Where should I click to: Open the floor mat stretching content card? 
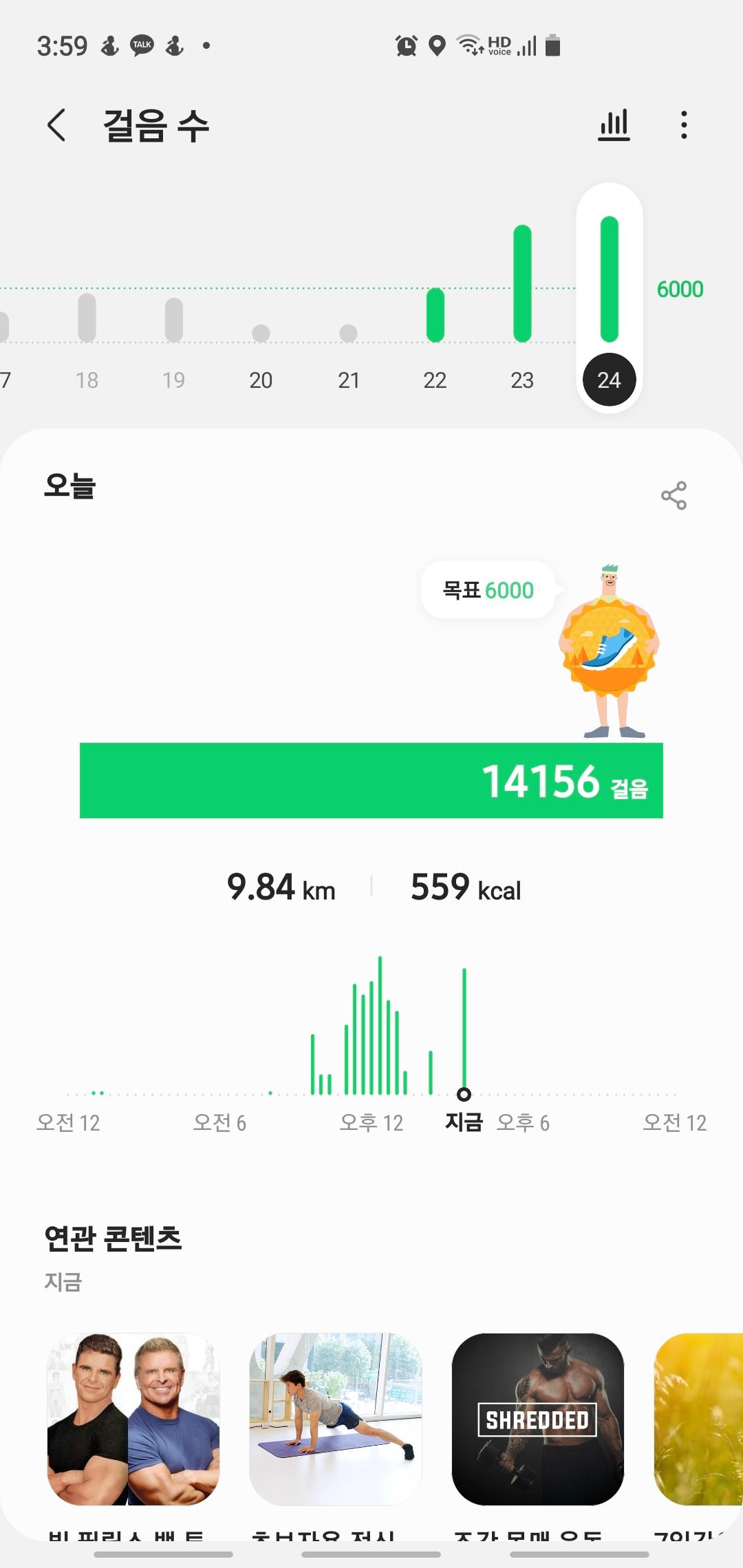pyautogui.click(x=335, y=1419)
